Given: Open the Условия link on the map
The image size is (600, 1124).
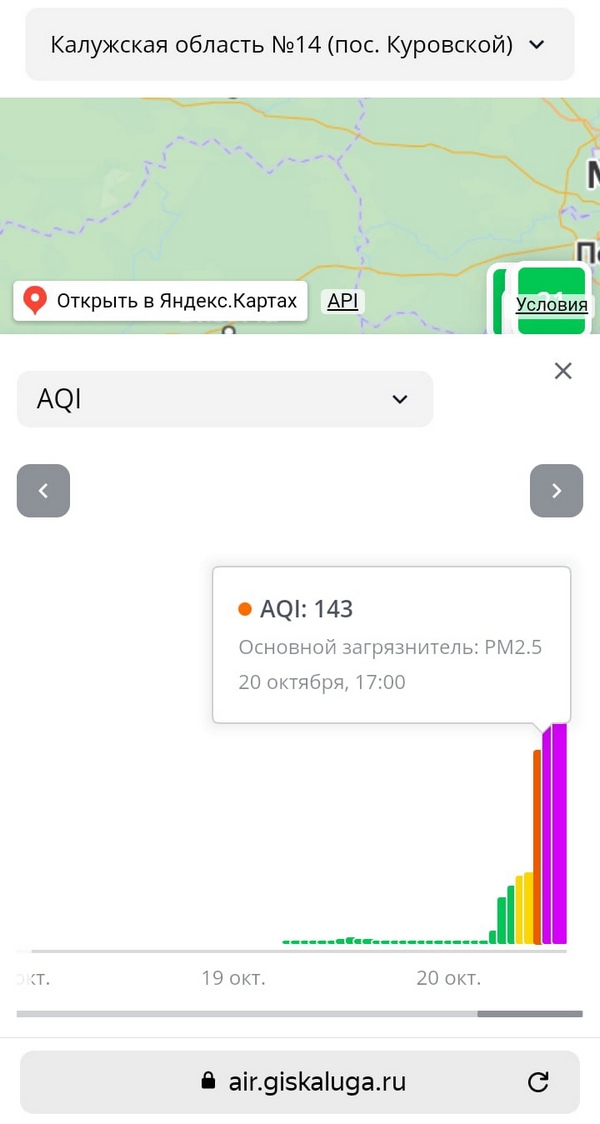Looking at the screenshot, I should pos(551,305).
